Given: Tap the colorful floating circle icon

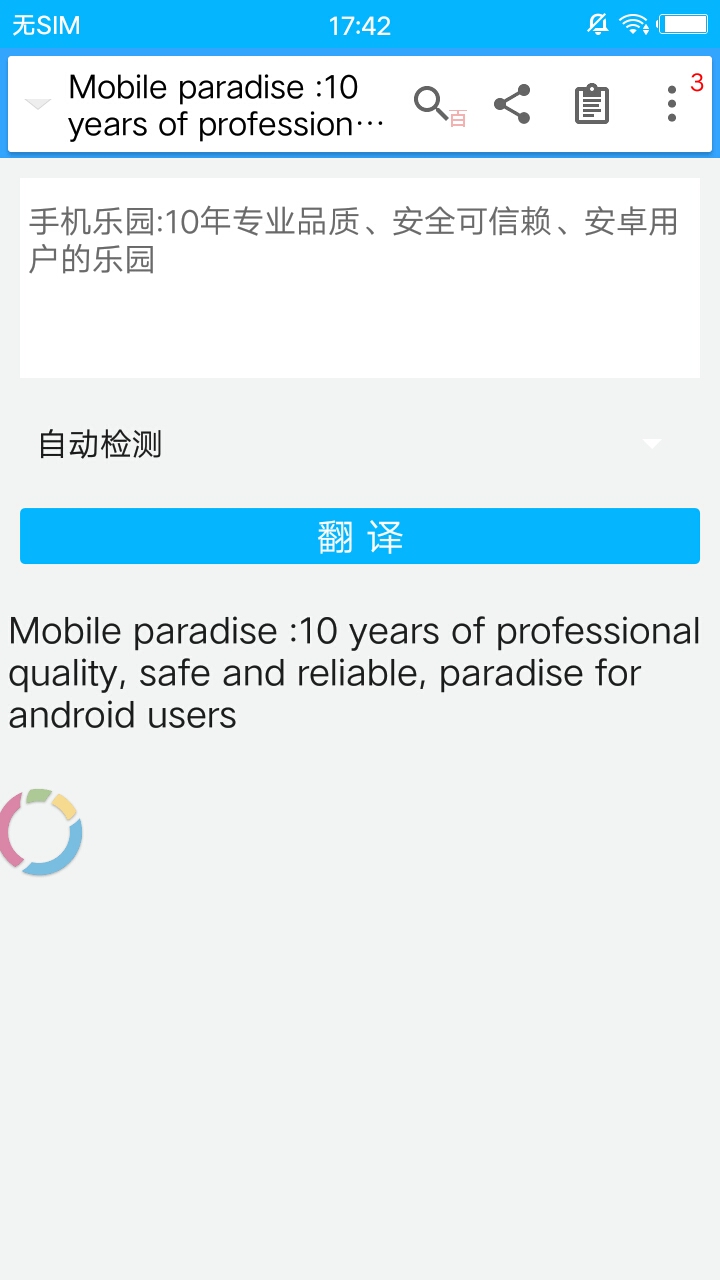Looking at the screenshot, I should tap(40, 832).
